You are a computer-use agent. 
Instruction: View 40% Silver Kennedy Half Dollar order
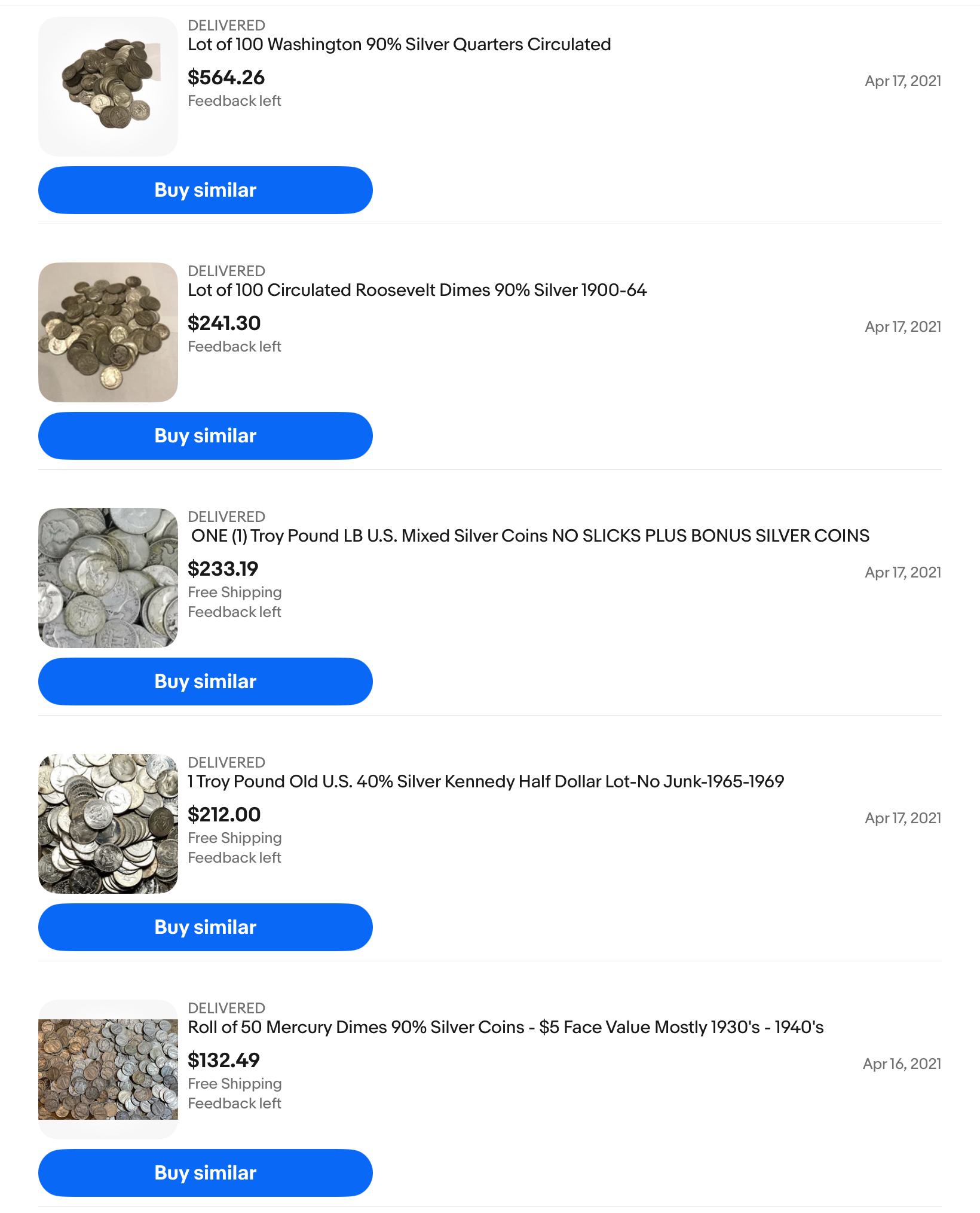pyautogui.click(x=485, y=782)
